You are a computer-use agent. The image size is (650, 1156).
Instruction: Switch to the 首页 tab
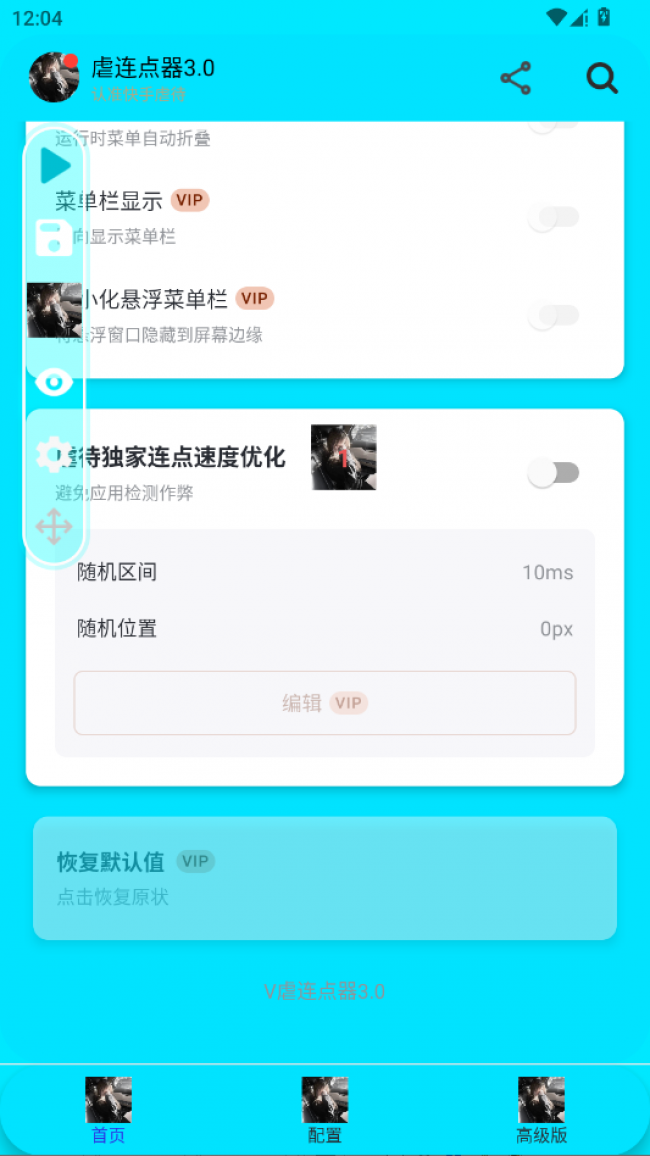point(108,1110)
